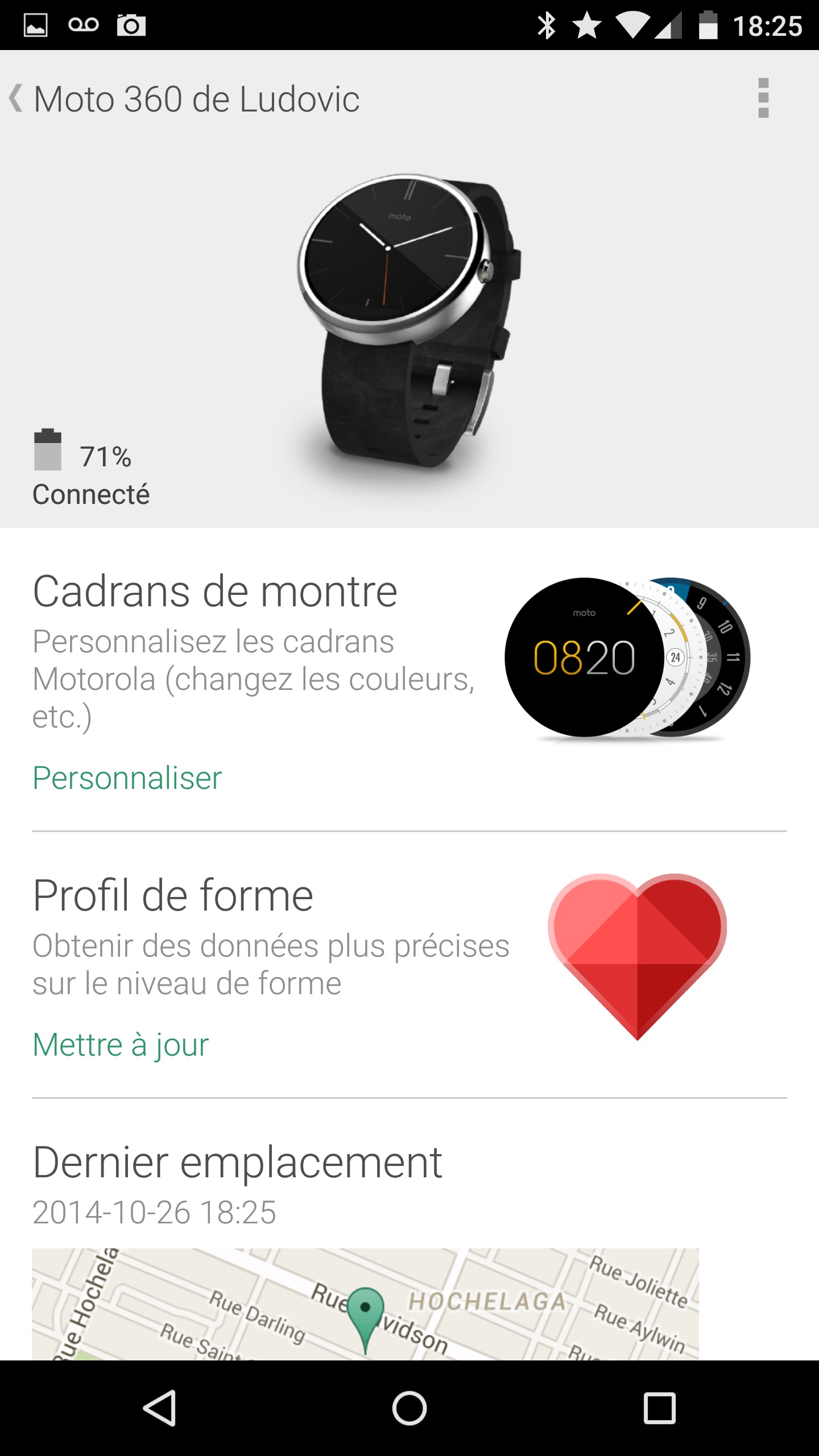Tap Personnaliser for watch faces

127,778
